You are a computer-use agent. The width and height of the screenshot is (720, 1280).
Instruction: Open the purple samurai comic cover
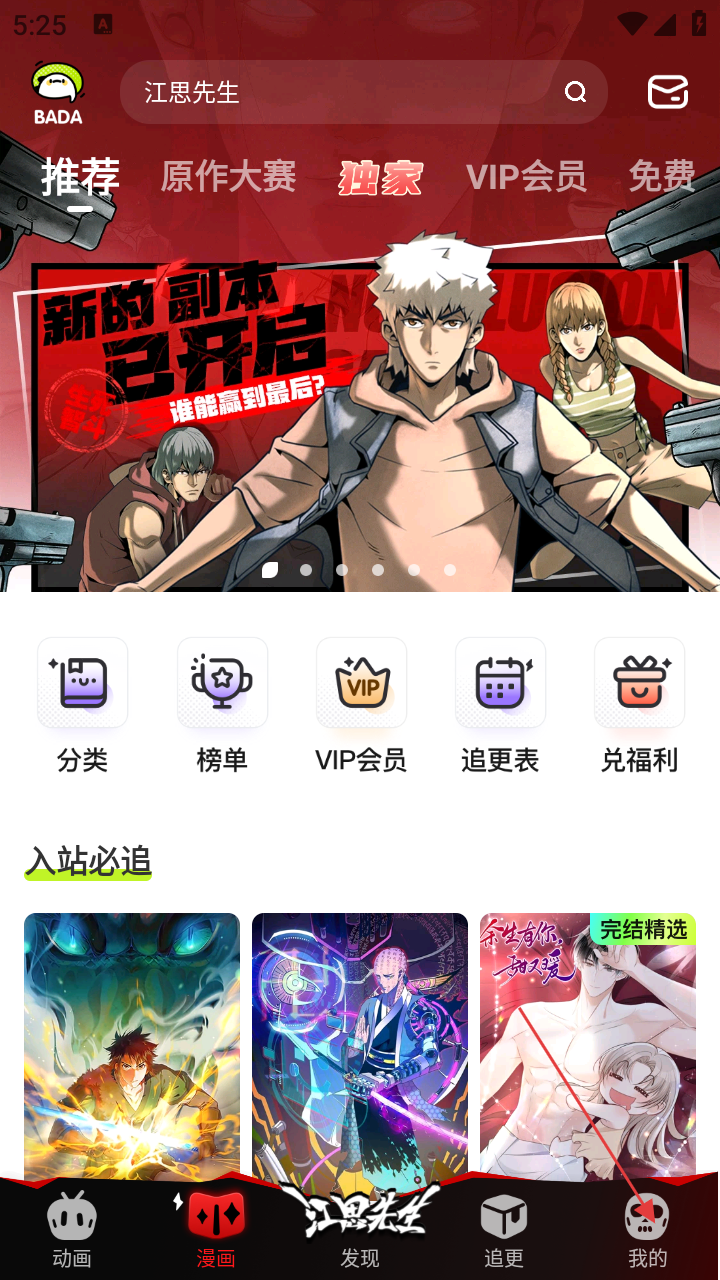(360, 1045)
